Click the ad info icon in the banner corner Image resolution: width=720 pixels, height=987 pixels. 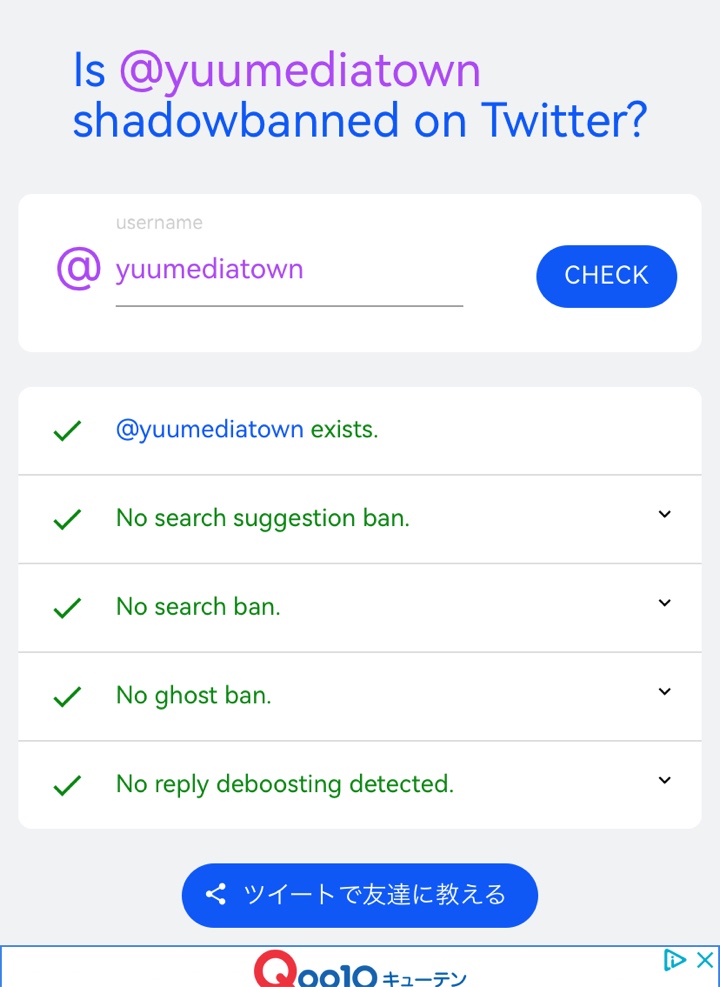coord(676,960)
